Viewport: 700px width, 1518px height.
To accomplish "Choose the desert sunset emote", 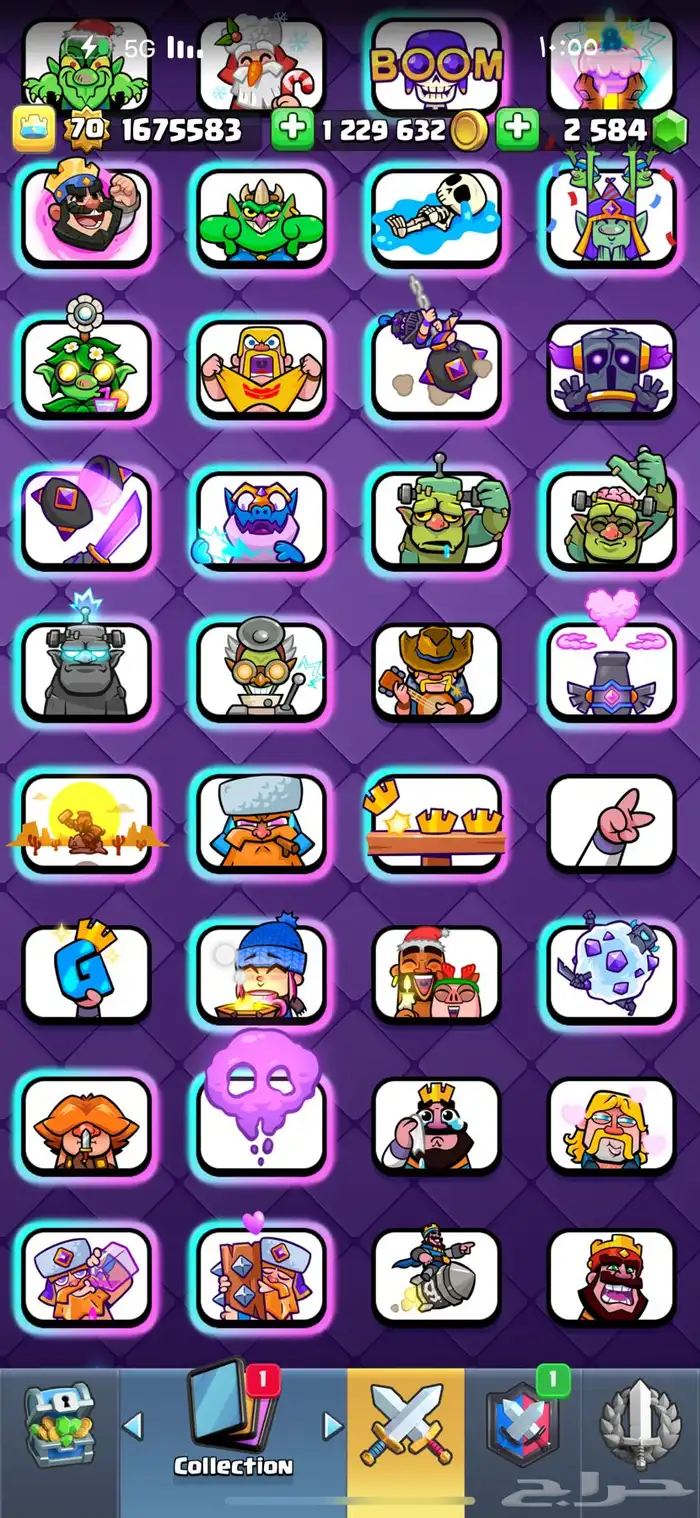I will coord(86,823).
